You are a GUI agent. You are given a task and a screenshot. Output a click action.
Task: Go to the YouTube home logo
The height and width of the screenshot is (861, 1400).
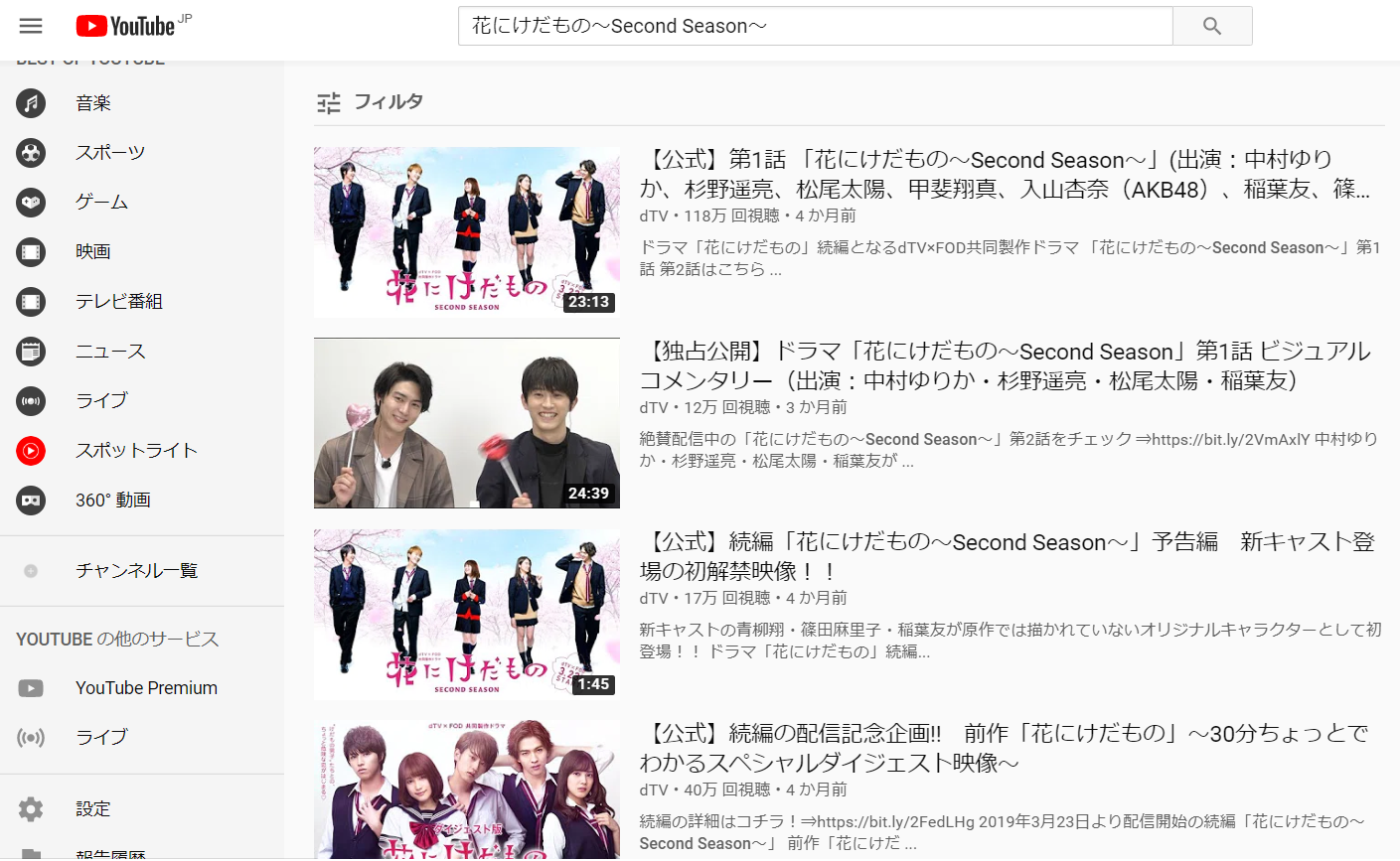126,27
